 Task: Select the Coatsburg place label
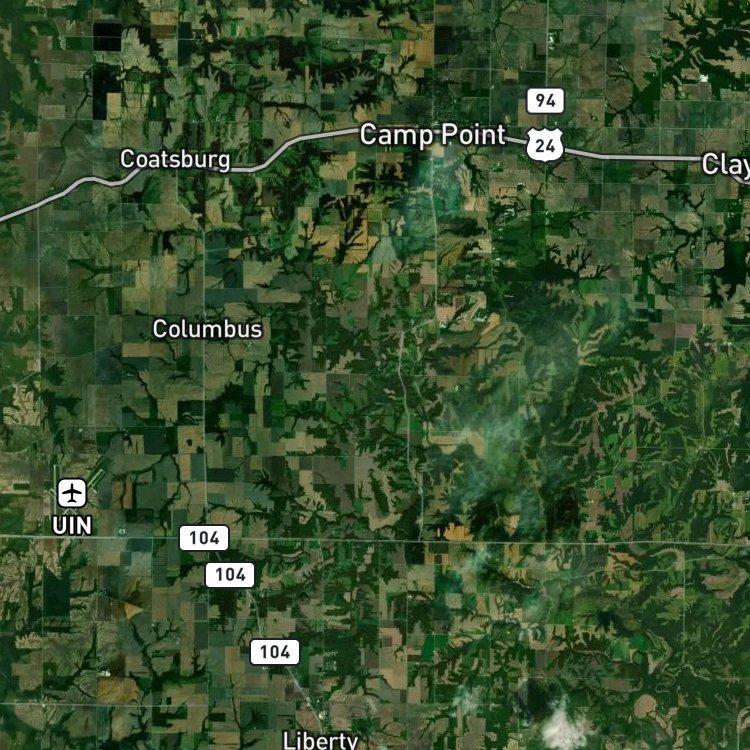pos(175,159)
